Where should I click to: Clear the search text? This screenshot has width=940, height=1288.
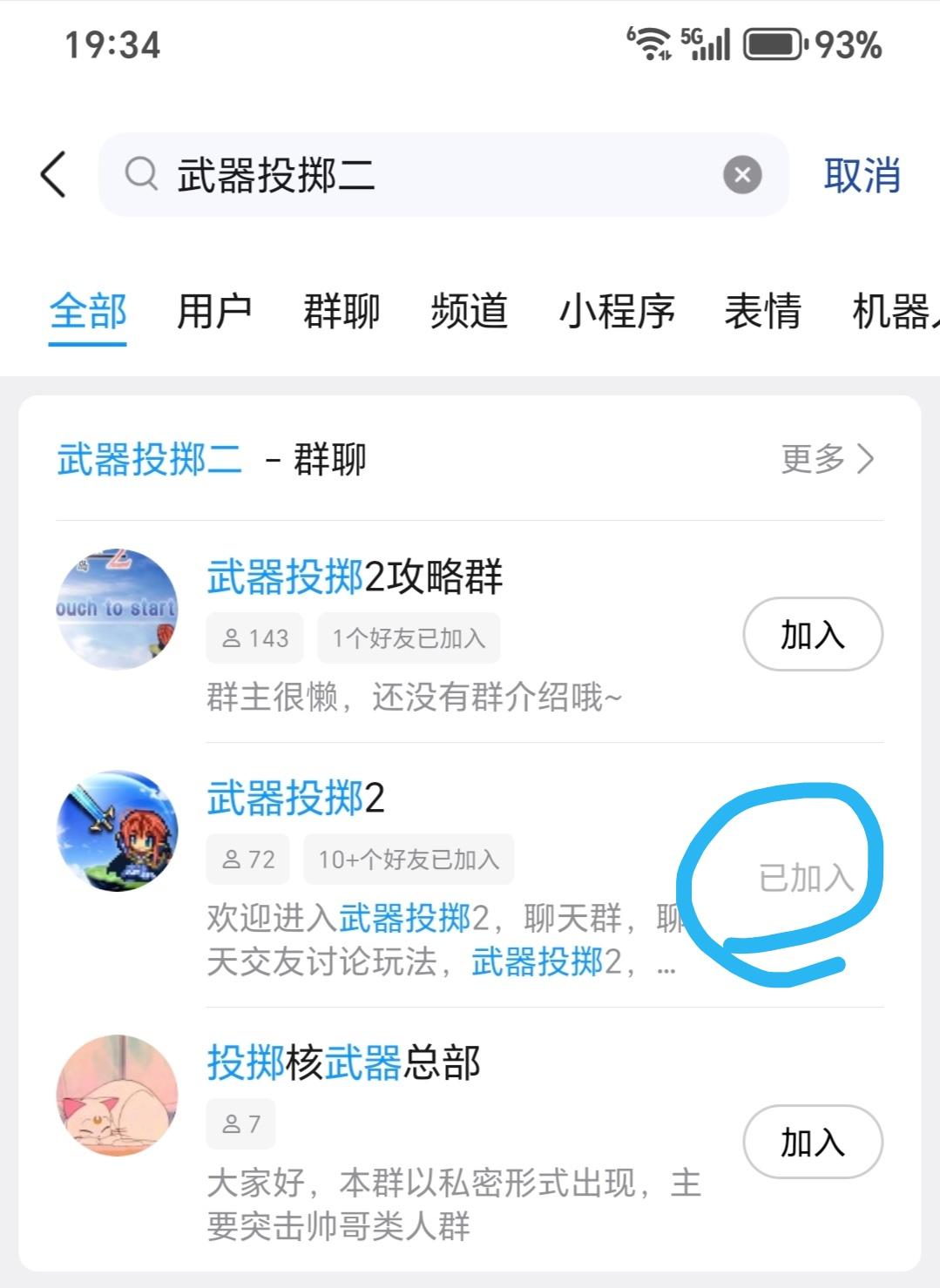coord(742,175)
